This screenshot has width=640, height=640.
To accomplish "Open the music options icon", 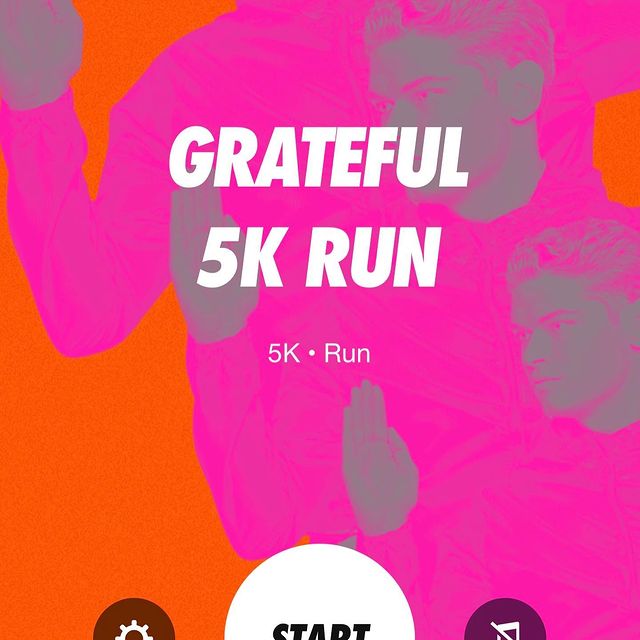I will [506, 626].
